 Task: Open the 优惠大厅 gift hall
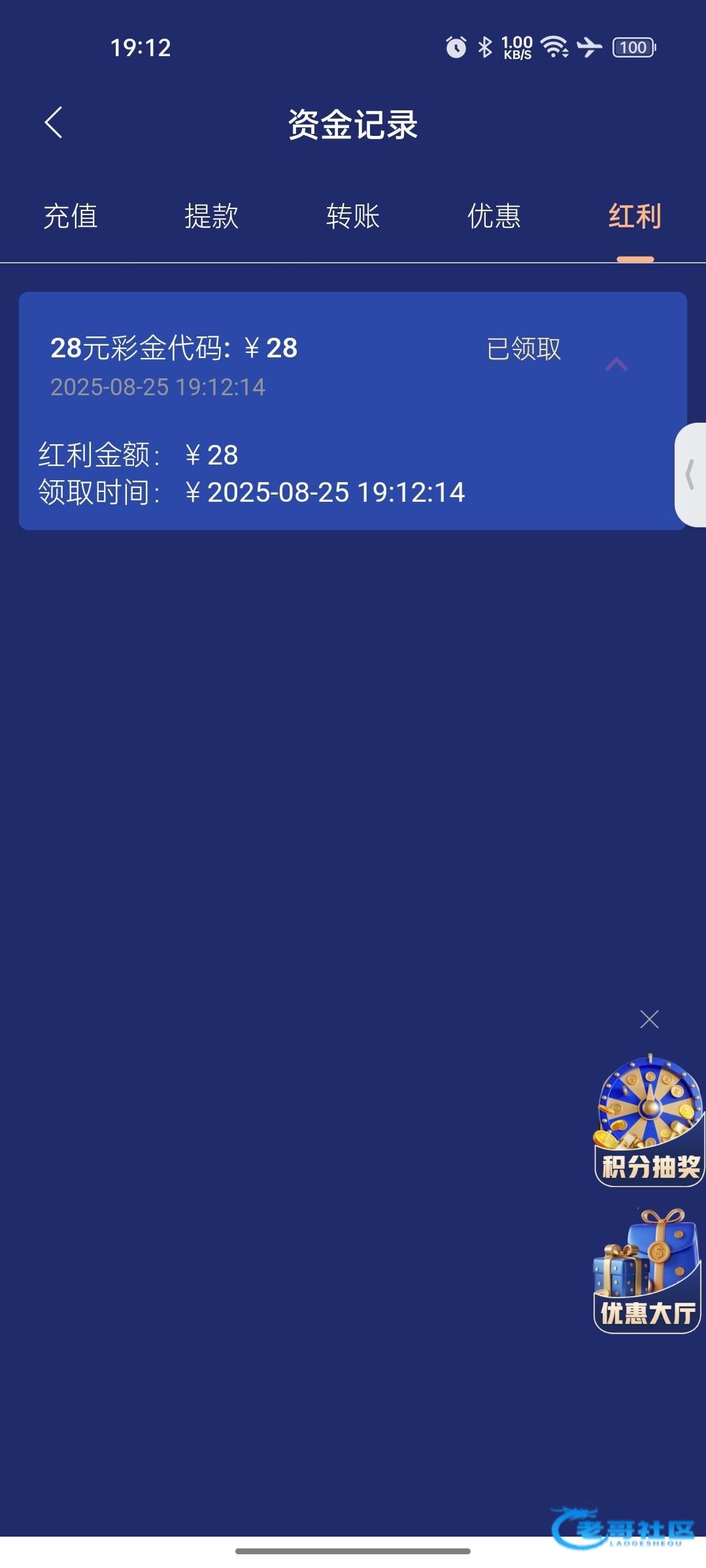pyautogui.click(x=647, y=1271)
